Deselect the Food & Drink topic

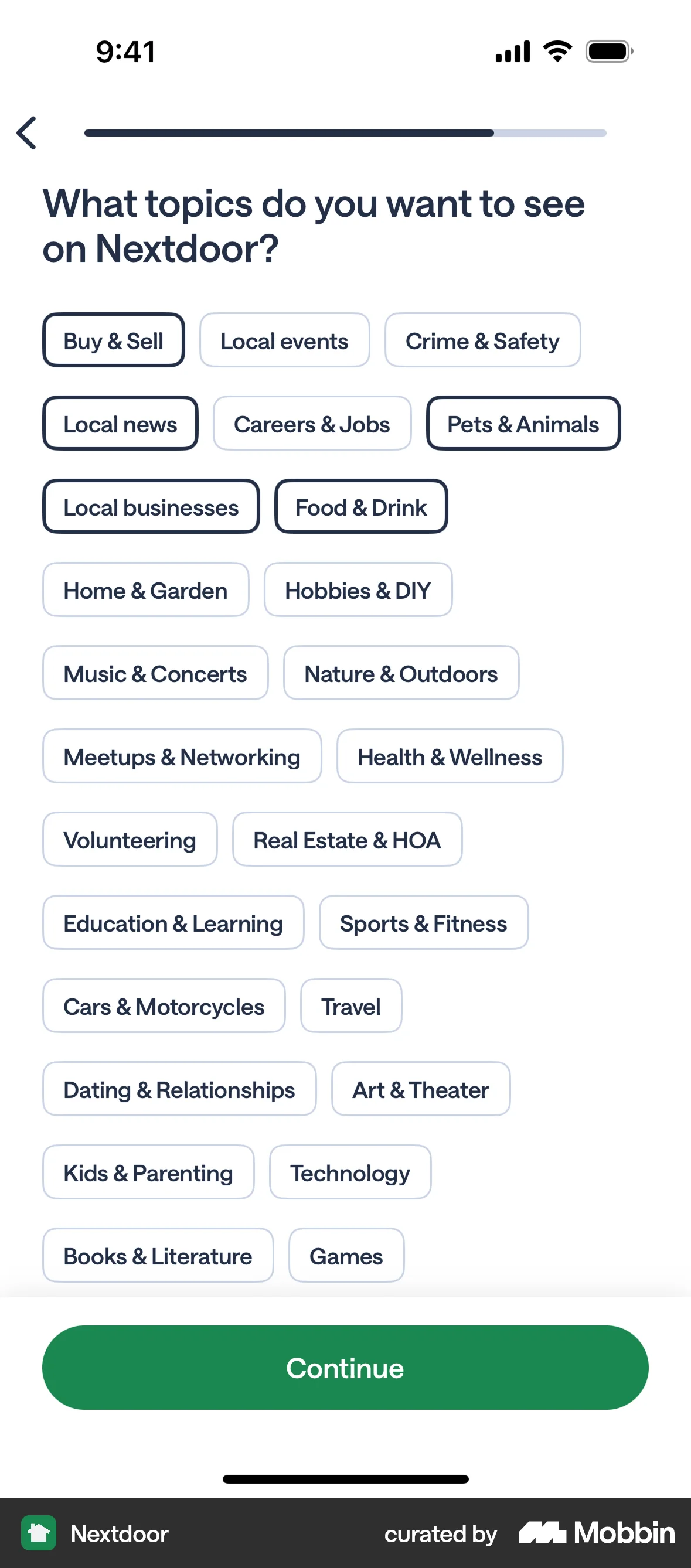(x=360, y=507)
